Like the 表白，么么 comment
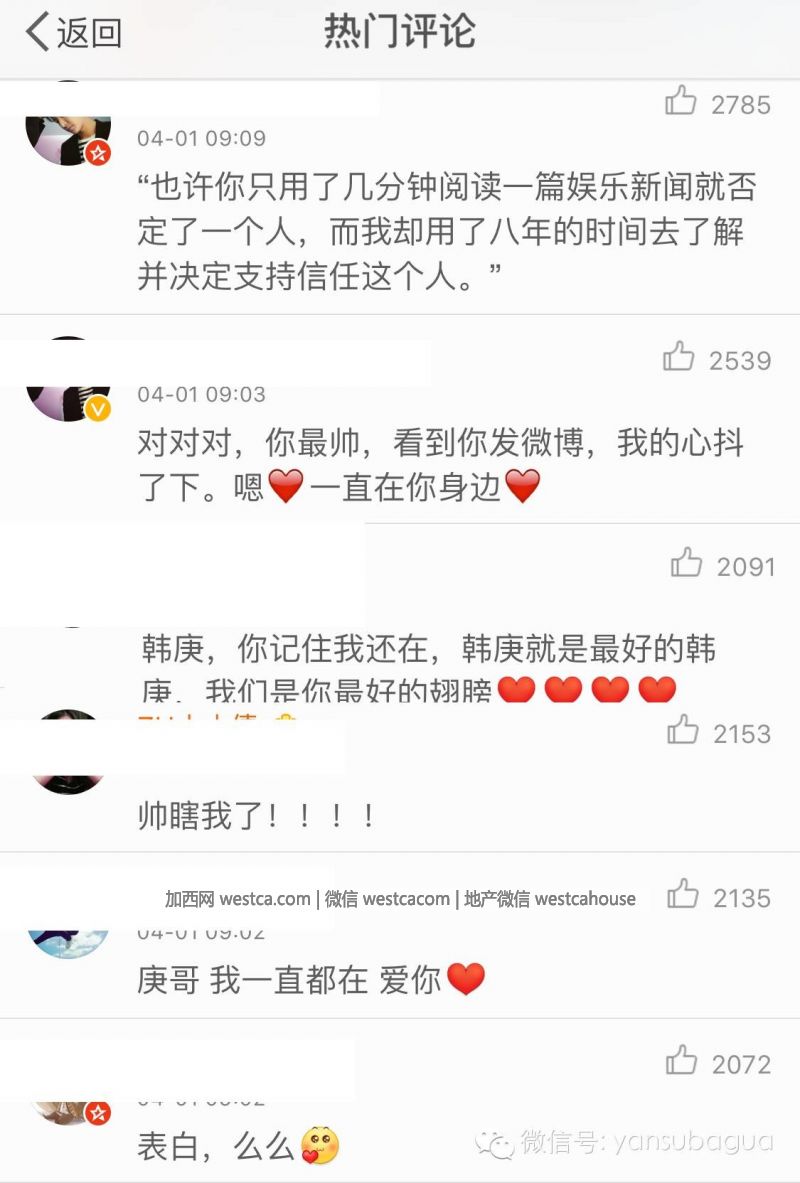 point(682,1060)
